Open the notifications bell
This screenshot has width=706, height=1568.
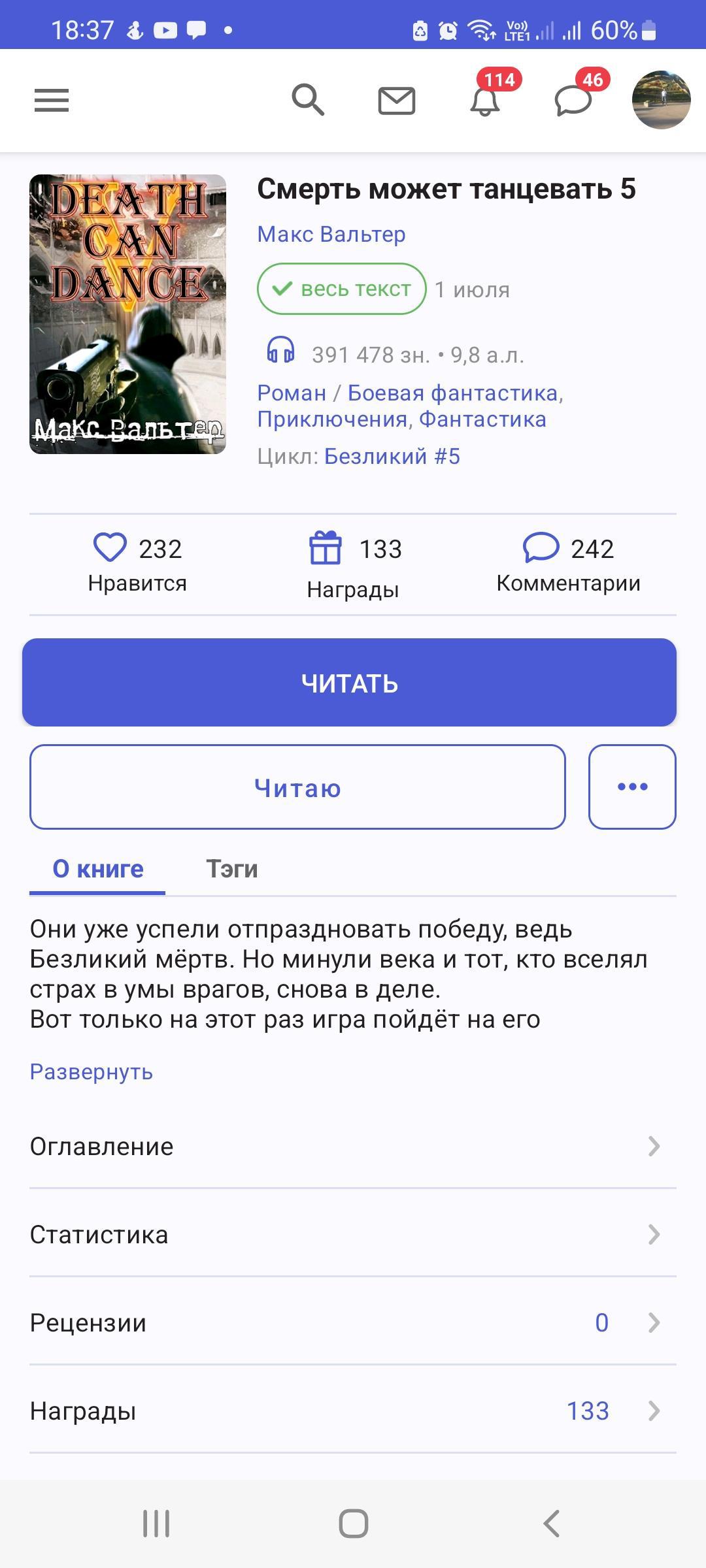pos(485,101)
